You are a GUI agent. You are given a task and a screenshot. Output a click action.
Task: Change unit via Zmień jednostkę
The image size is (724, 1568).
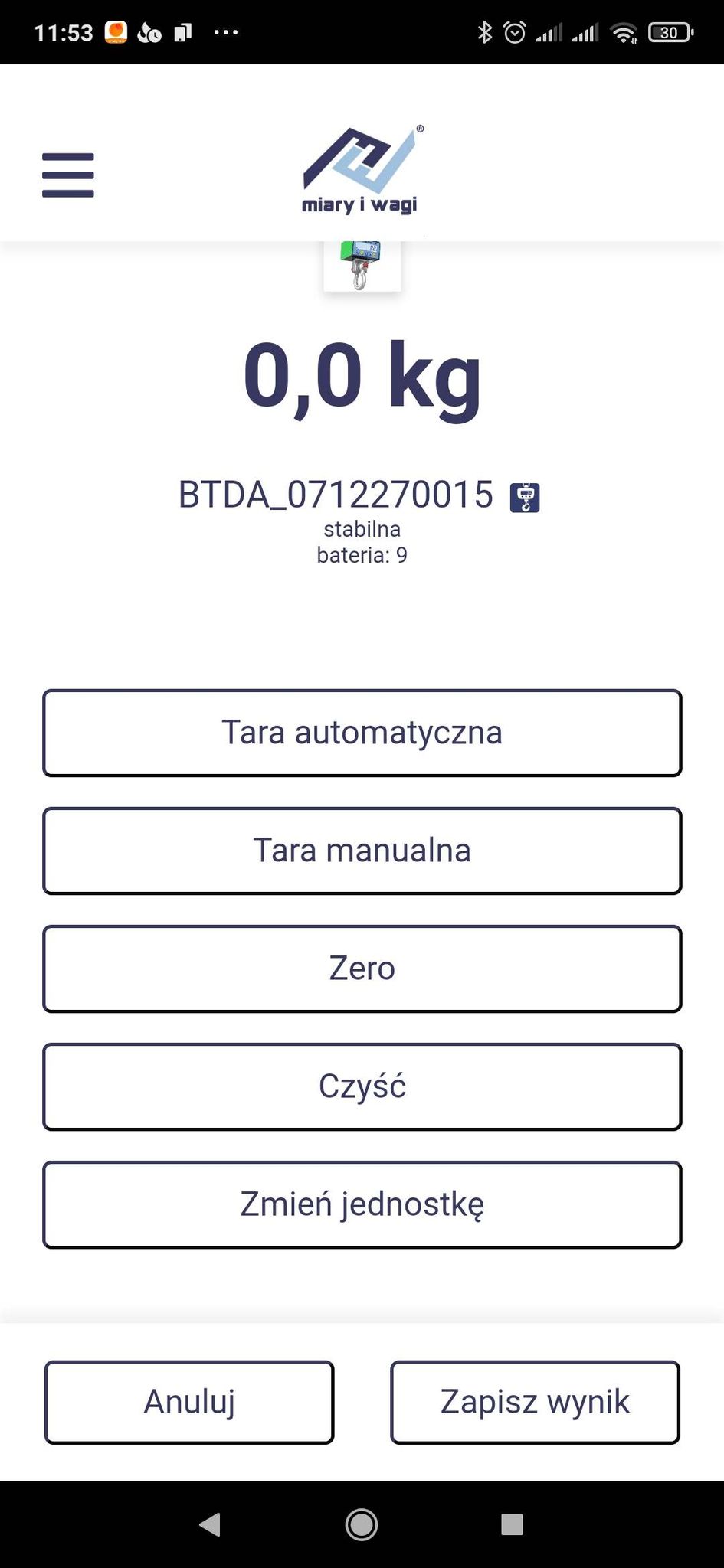coord(362,1204)
